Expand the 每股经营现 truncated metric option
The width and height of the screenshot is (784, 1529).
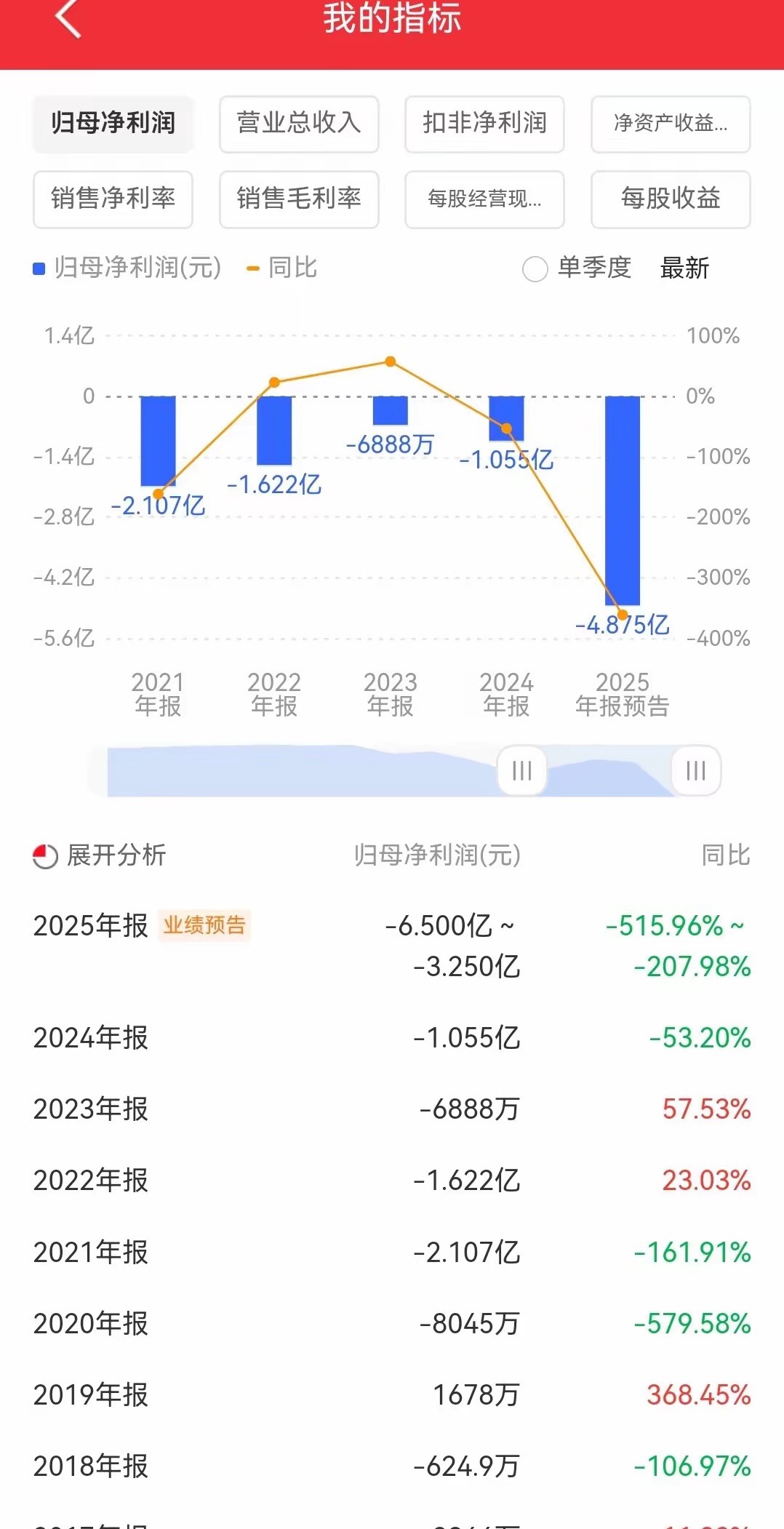484,200
